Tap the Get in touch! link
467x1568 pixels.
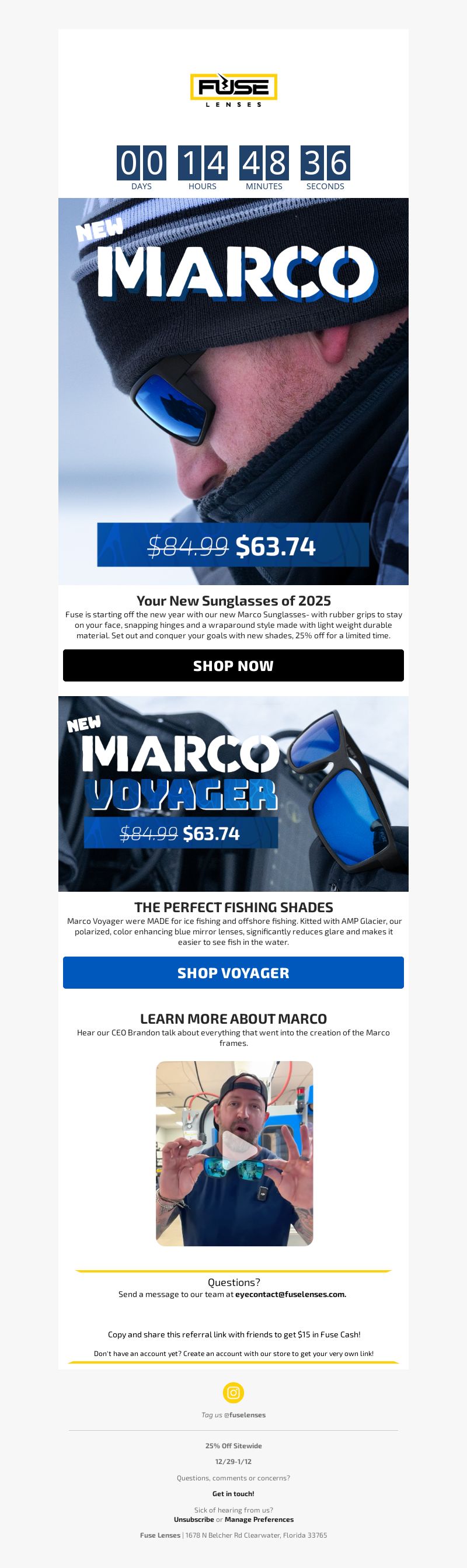(233, 1493)
